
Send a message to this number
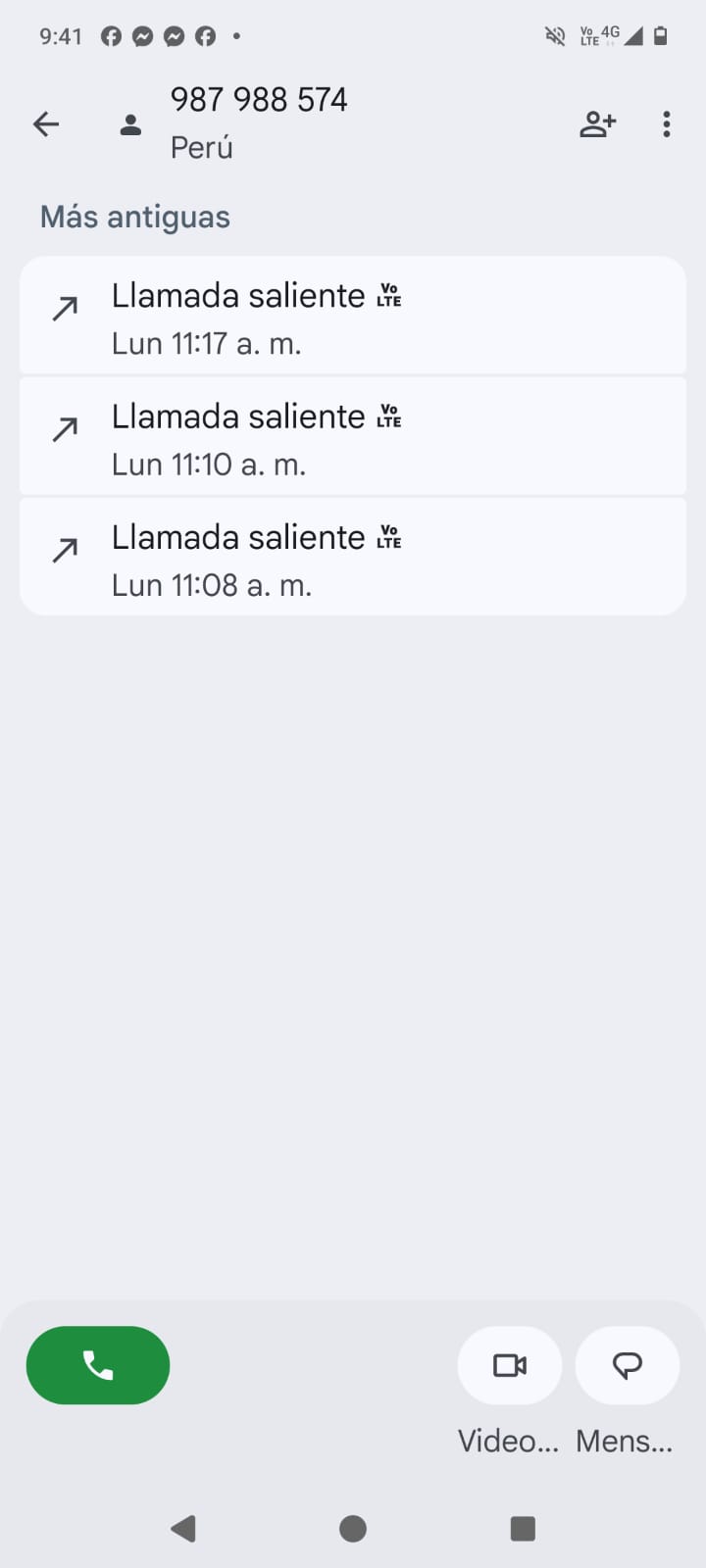point(627,1365)
